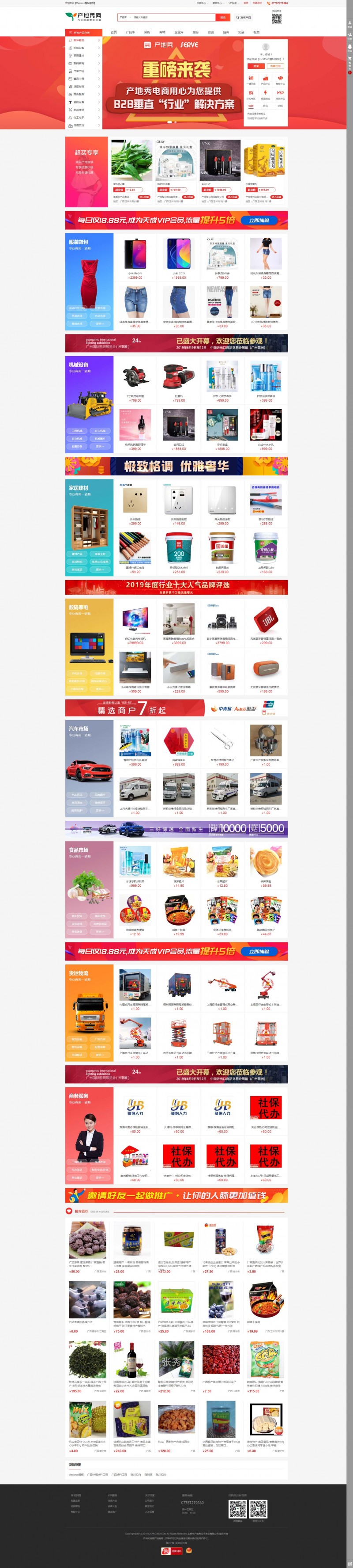Tap the red 搜索 search button
Viewport: 353px width, 1568px height.
coord(223,18)
